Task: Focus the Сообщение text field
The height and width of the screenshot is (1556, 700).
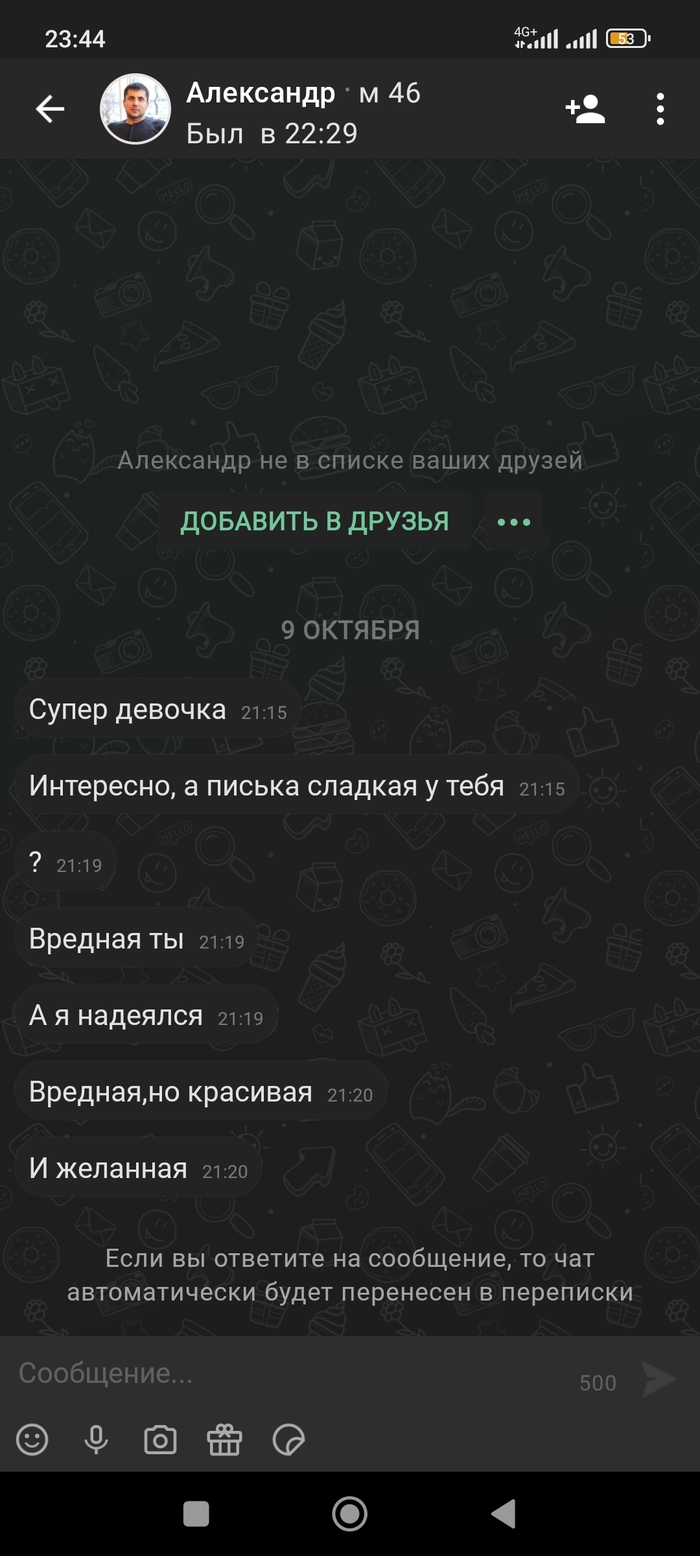Action: tap(290, 1374)
